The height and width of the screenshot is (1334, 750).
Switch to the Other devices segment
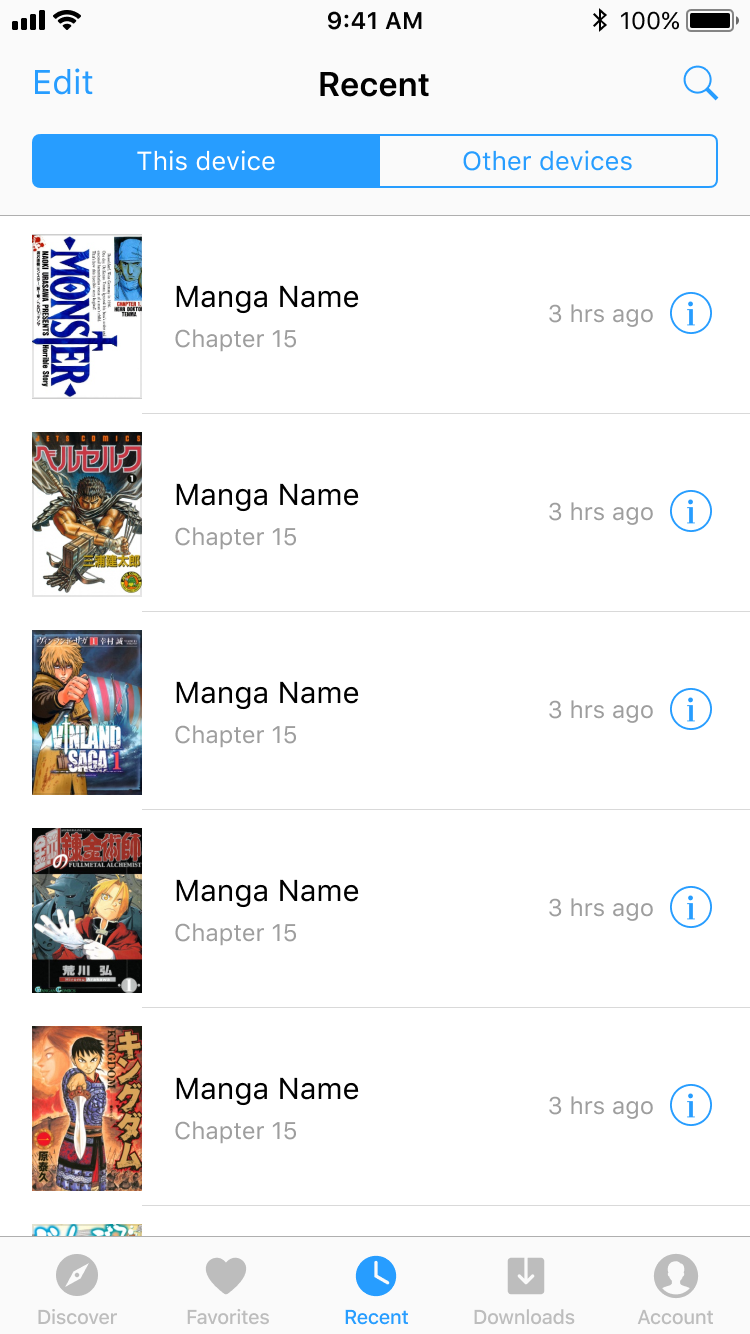[547, 161]
